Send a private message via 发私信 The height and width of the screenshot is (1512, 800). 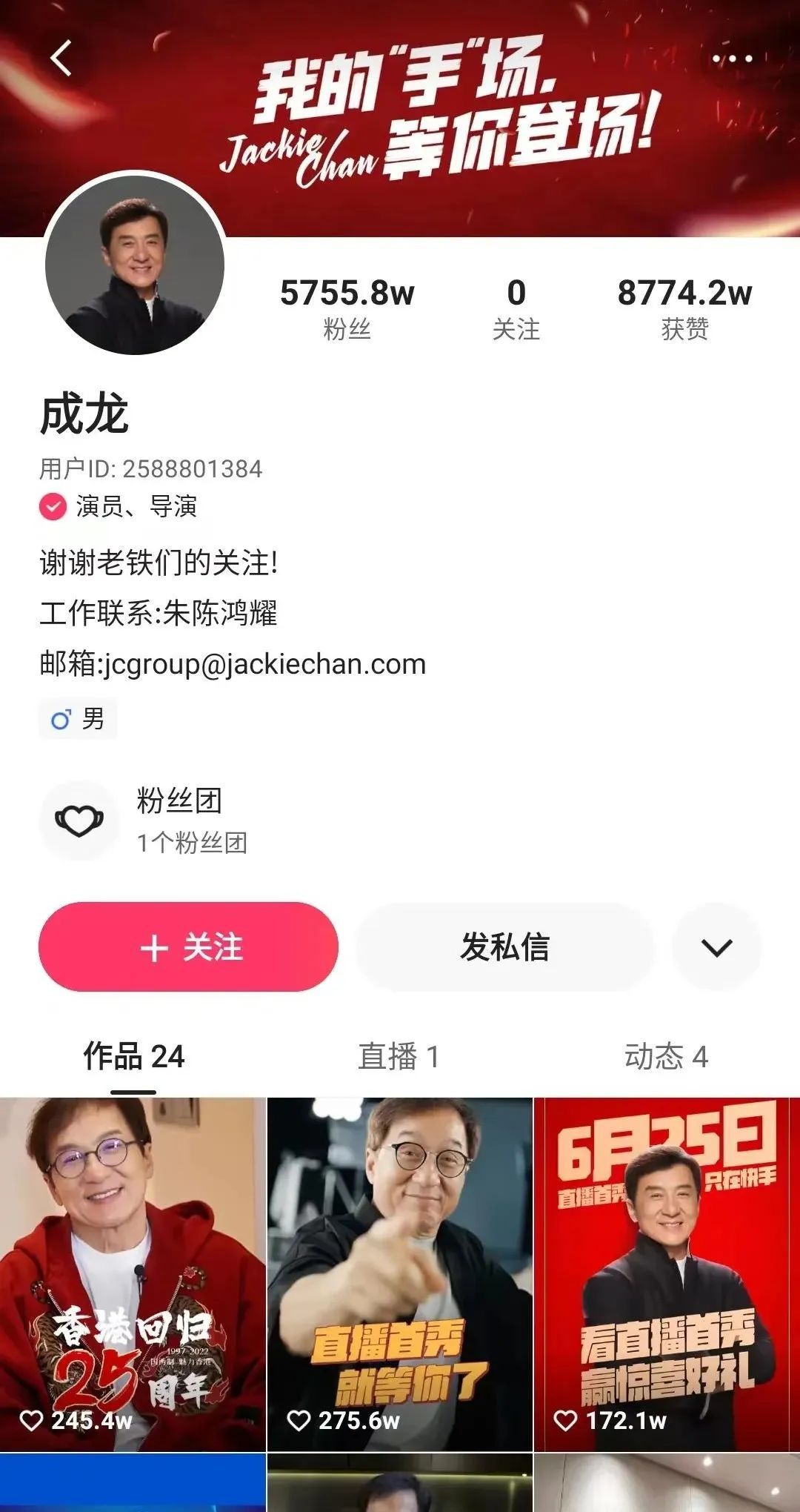(x=505, y=946)
